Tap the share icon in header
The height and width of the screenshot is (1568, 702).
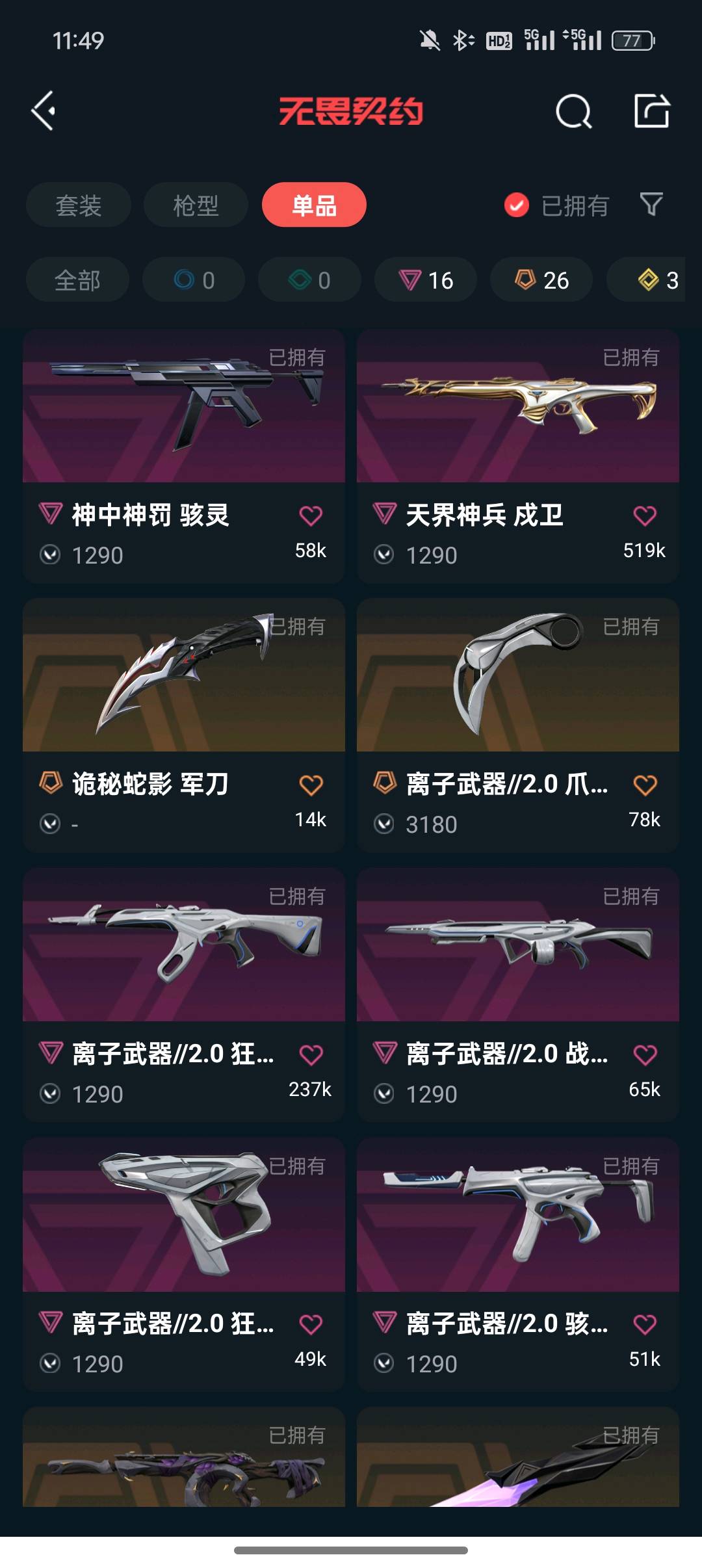(651, 111)
